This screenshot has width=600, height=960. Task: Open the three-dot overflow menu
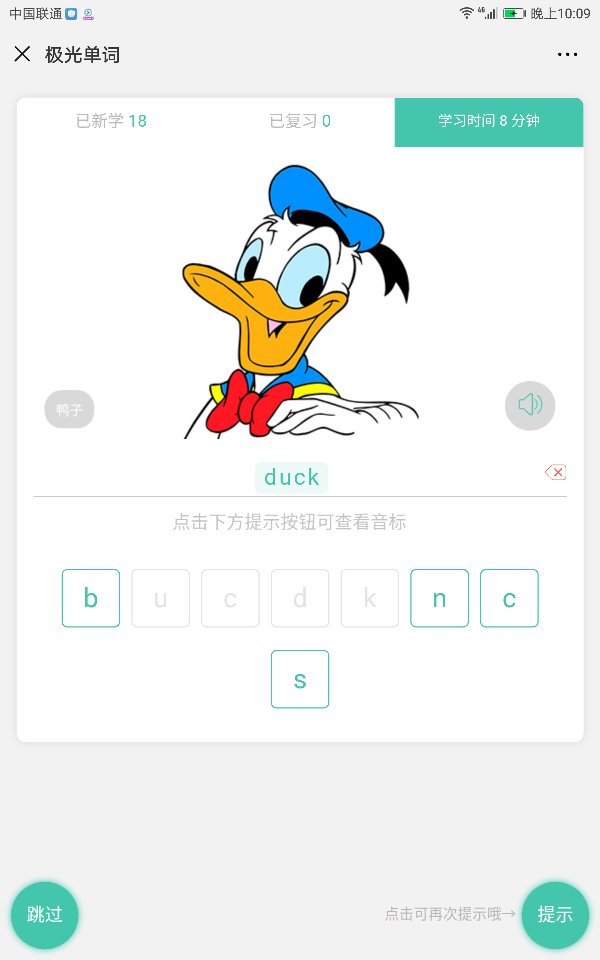click(x=567, y=54)
